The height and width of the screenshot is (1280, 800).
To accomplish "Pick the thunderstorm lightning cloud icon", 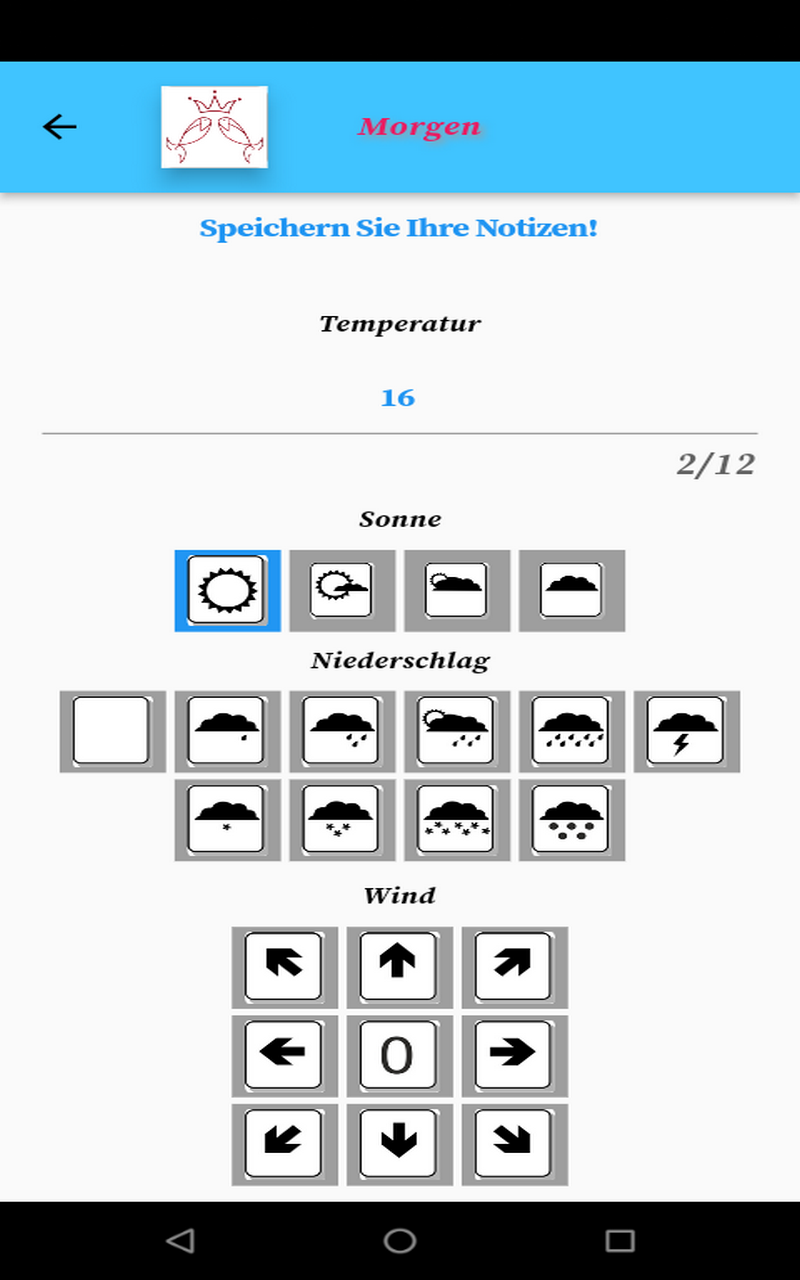I will (x=686, y=731).
